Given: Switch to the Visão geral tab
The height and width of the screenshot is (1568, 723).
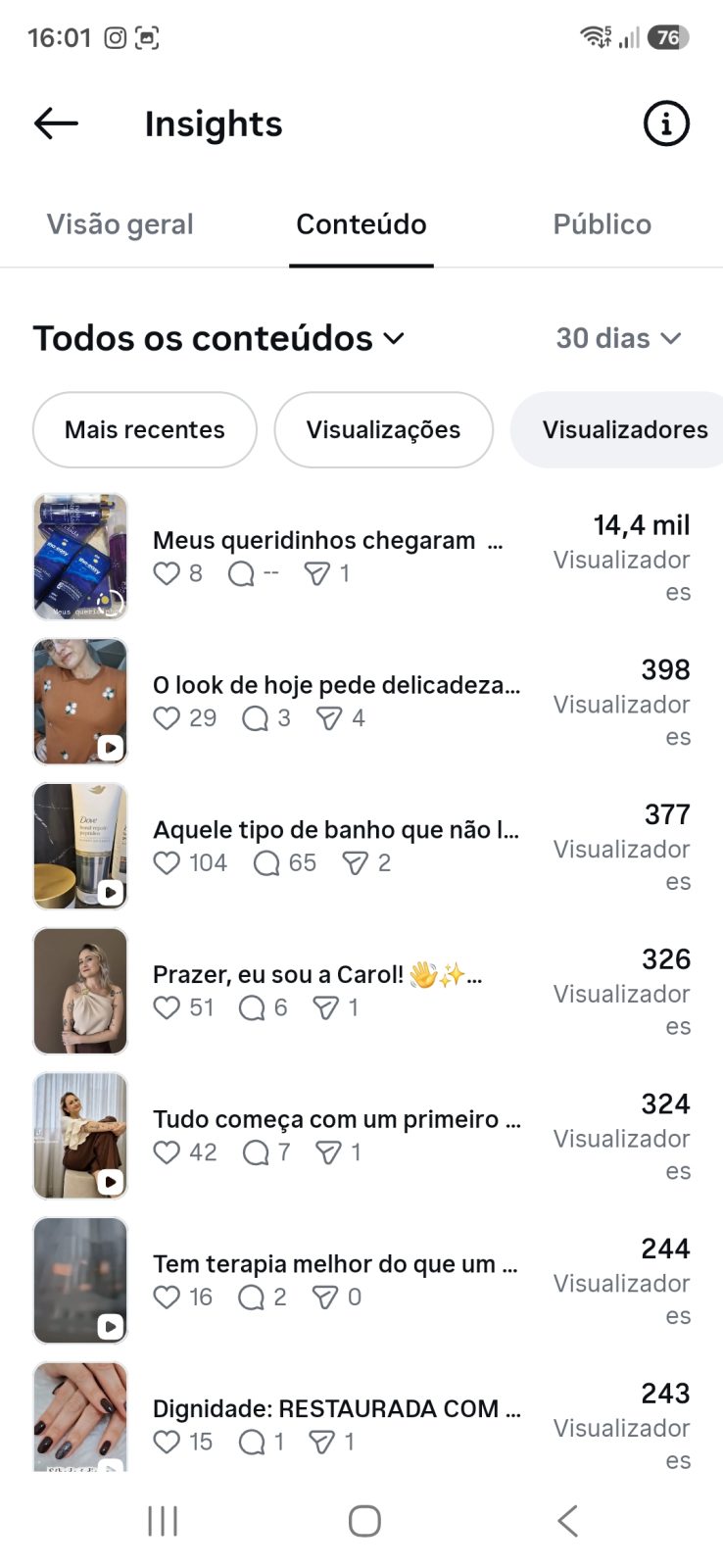Looking at the screenshot, I should [x=120, y=224].
